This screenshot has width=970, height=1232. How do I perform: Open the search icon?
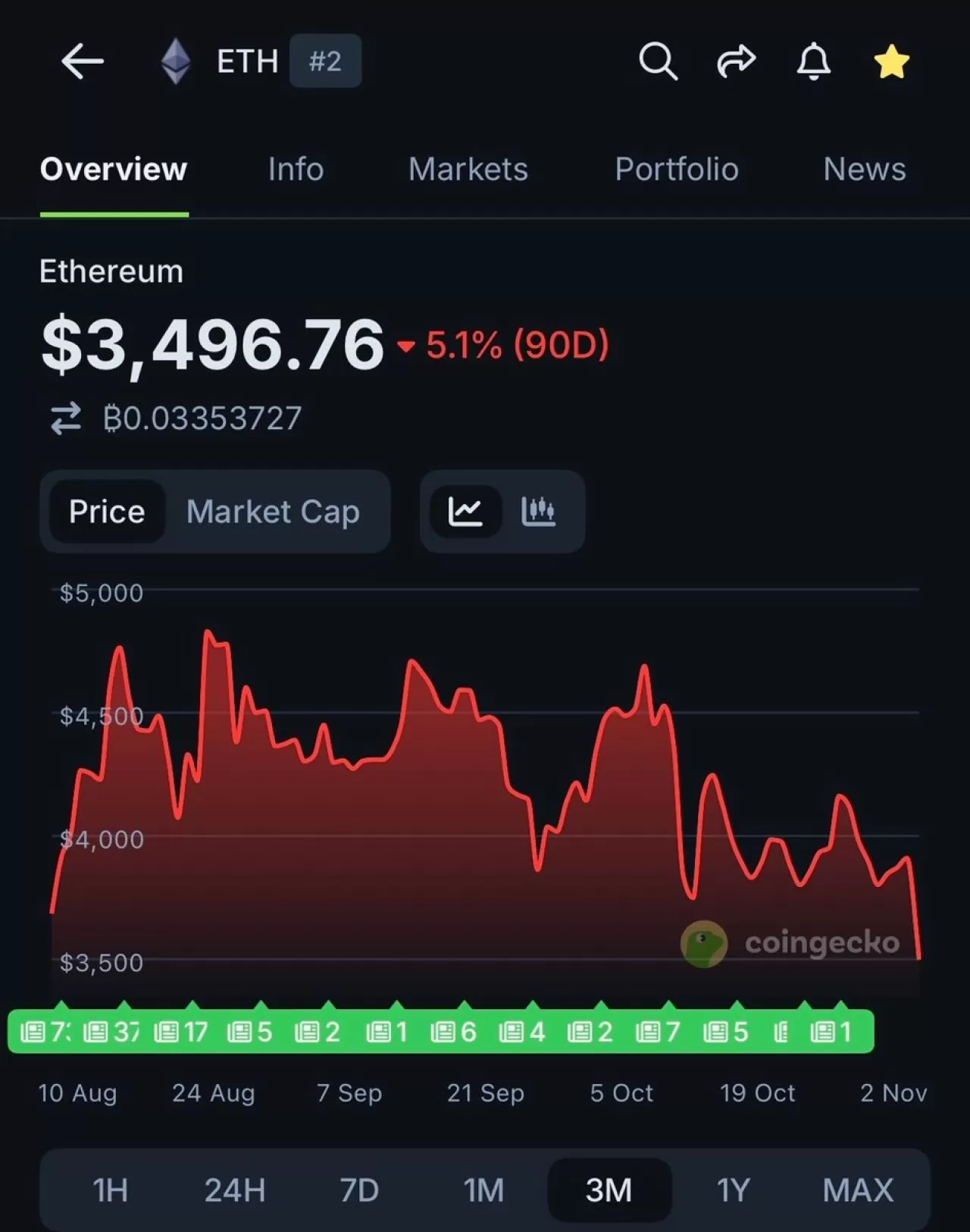[x=658, y=61]
